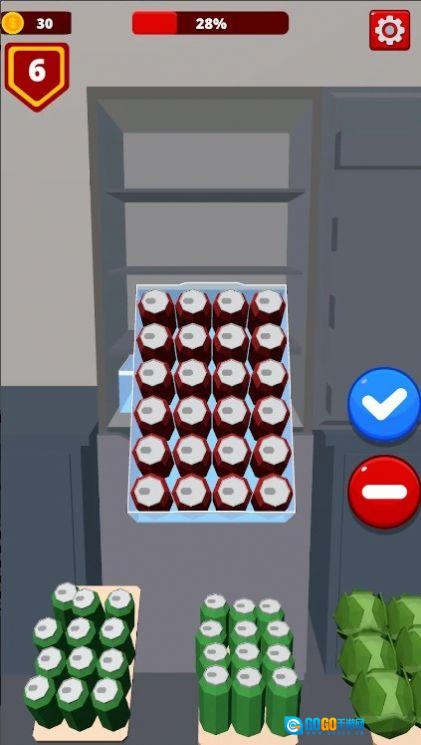Tap the red minus button
Image resolution: width=421 pixels, height=745 pixels.
pyautogui.click(x=384, y=492)
